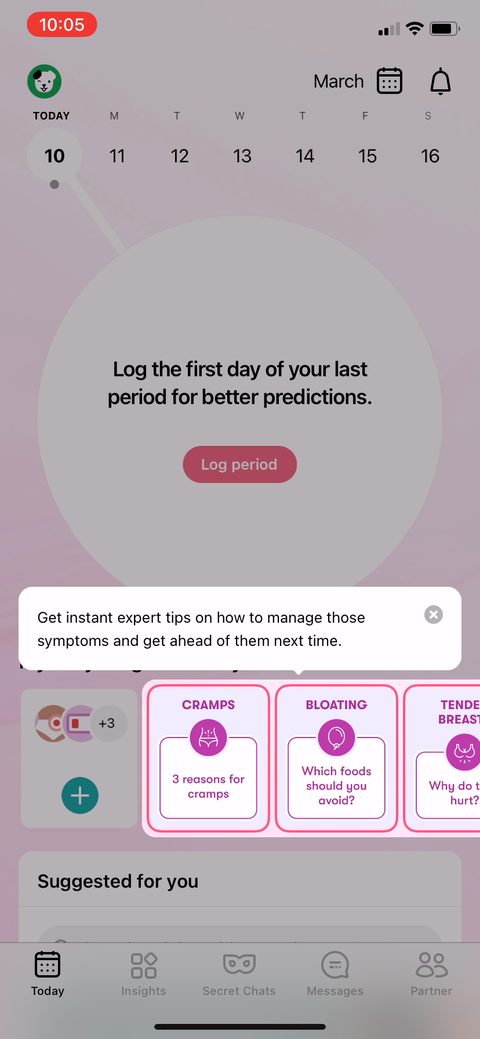Select day 12 in the week strip

(180, 156)
